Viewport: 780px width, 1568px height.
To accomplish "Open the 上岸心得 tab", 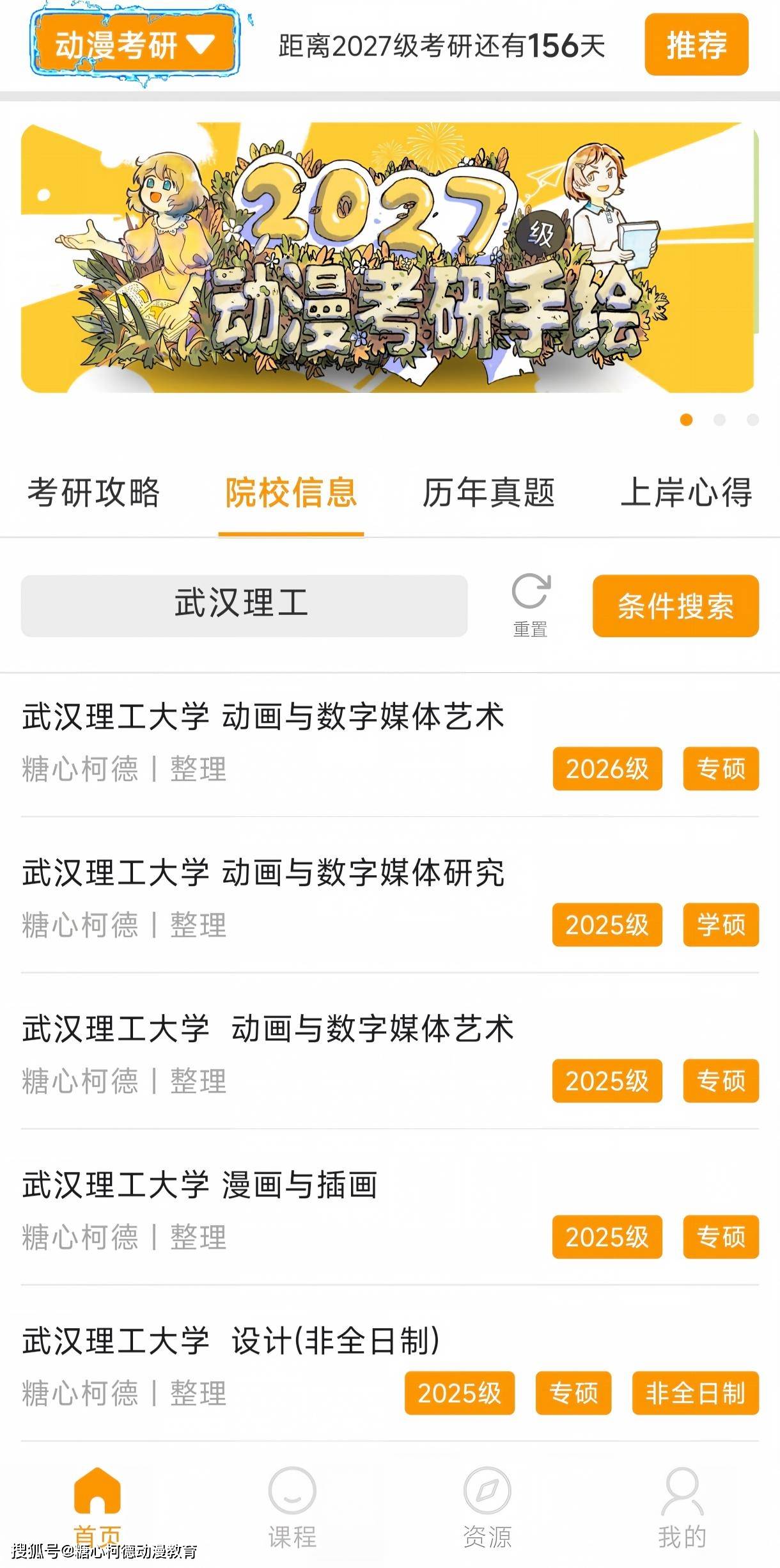I will coord(686,493).
